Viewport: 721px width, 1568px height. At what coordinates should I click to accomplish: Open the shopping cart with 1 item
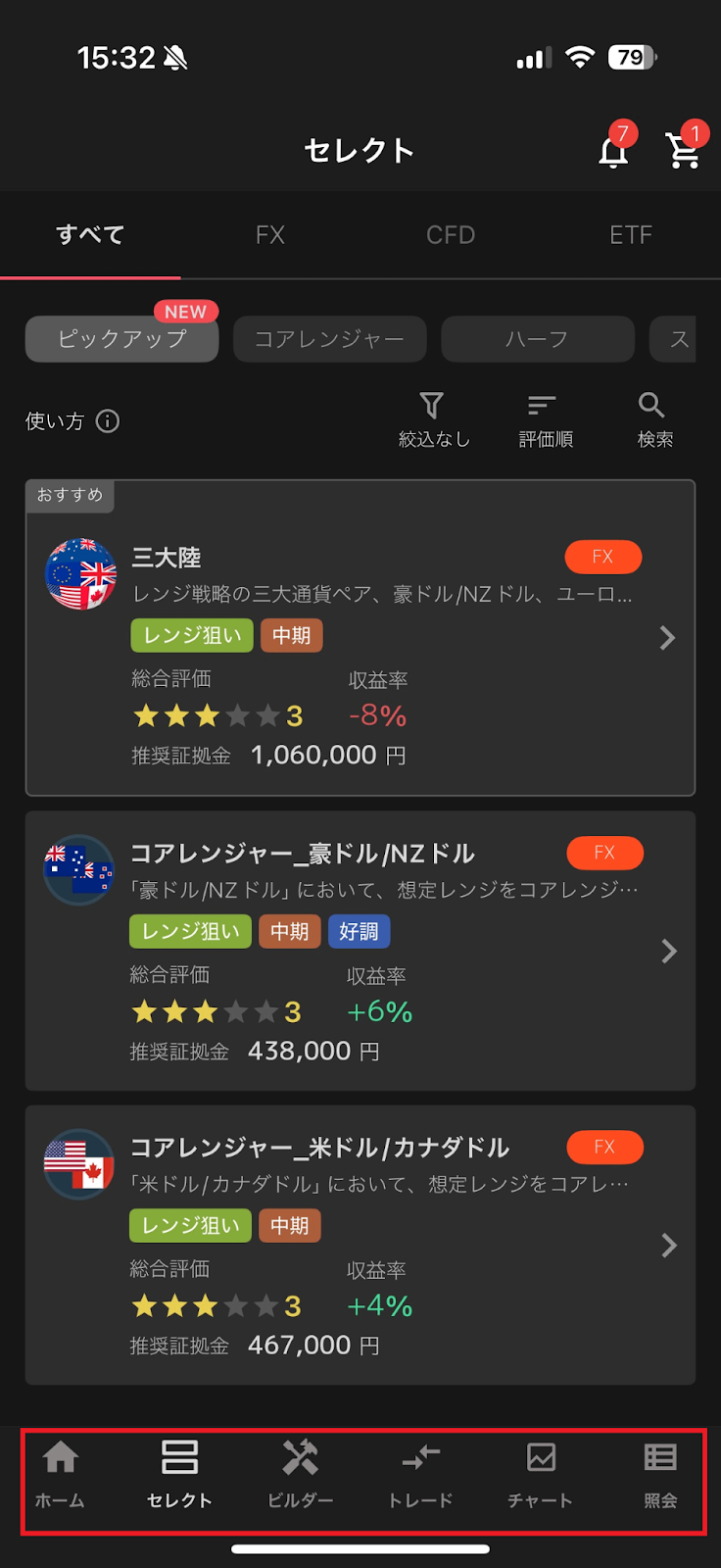pyautogui.click(x=686, y=149)
